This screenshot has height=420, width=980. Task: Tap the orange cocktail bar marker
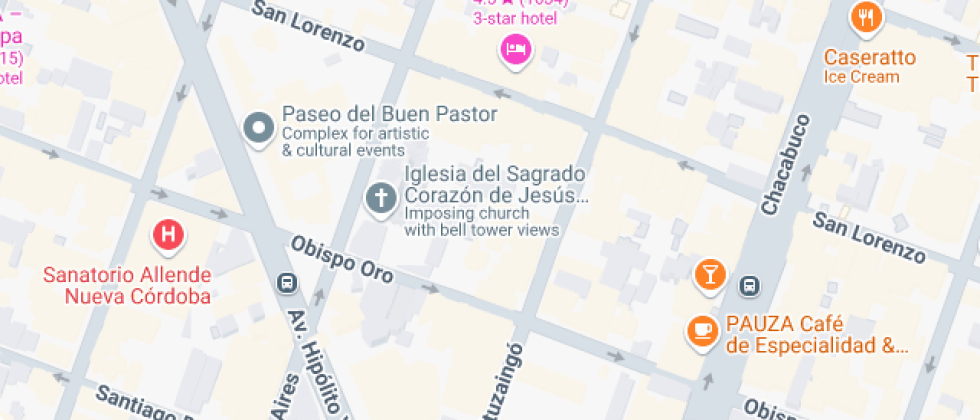coord(709,273)
